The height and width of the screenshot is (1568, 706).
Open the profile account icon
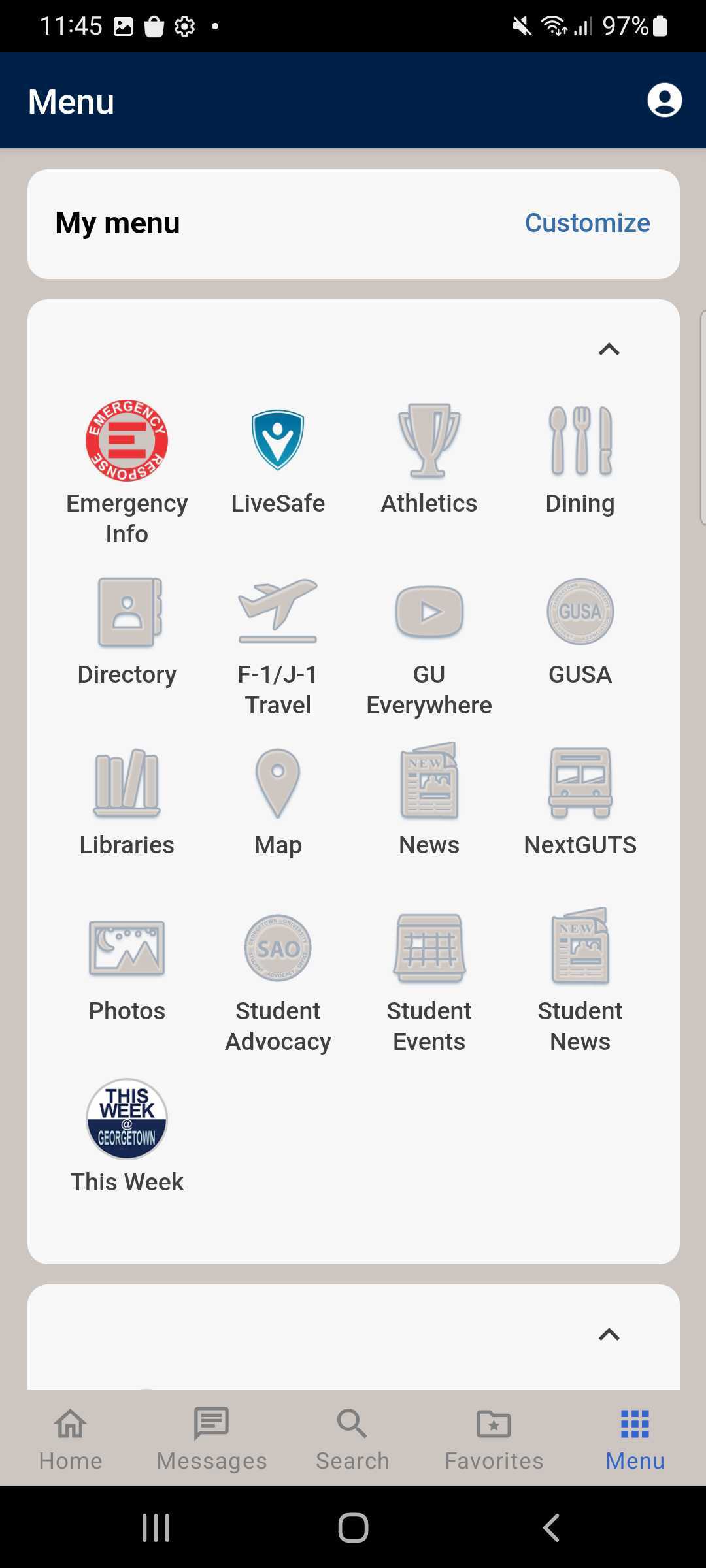coord(664,100)
